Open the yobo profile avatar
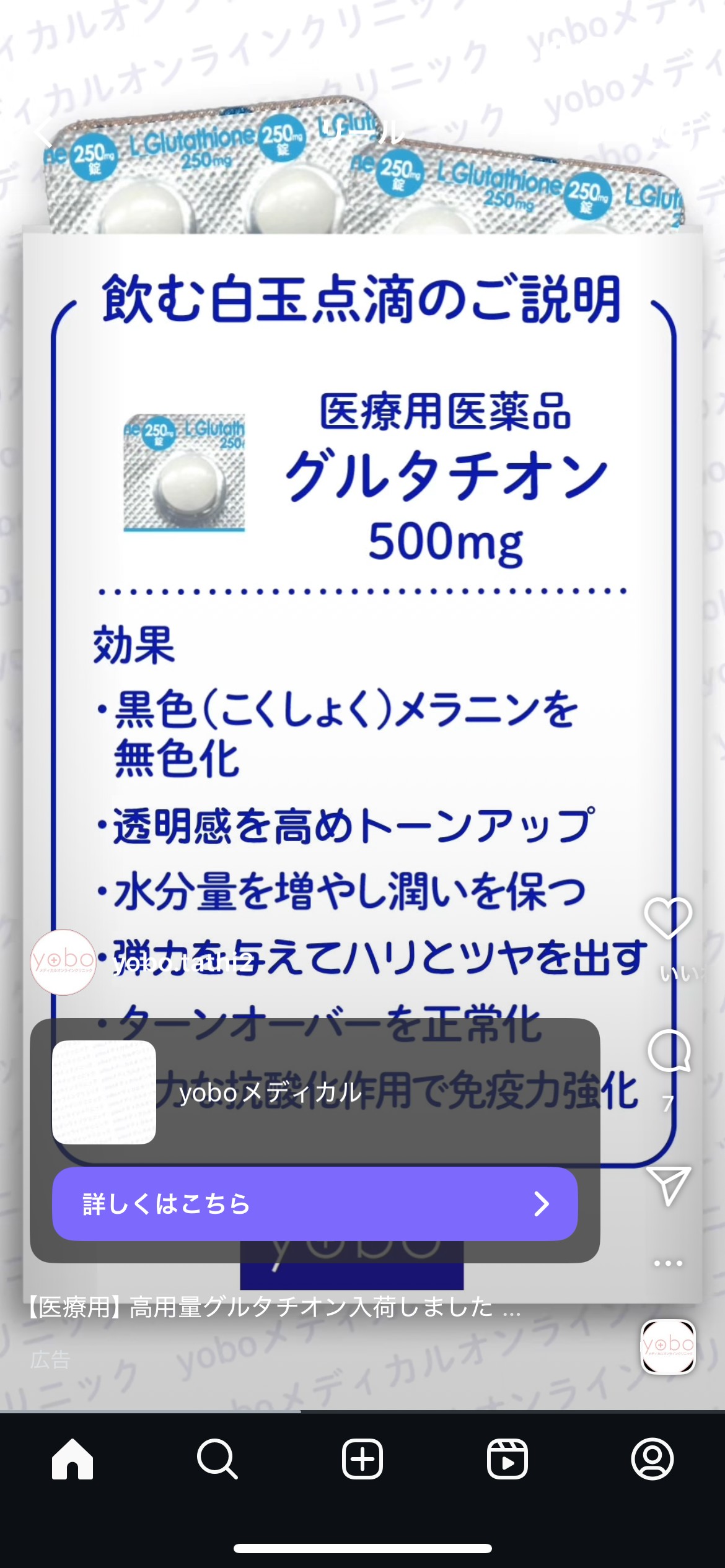The width and height of the screenshot is (725, 1568). pos(63,962)
